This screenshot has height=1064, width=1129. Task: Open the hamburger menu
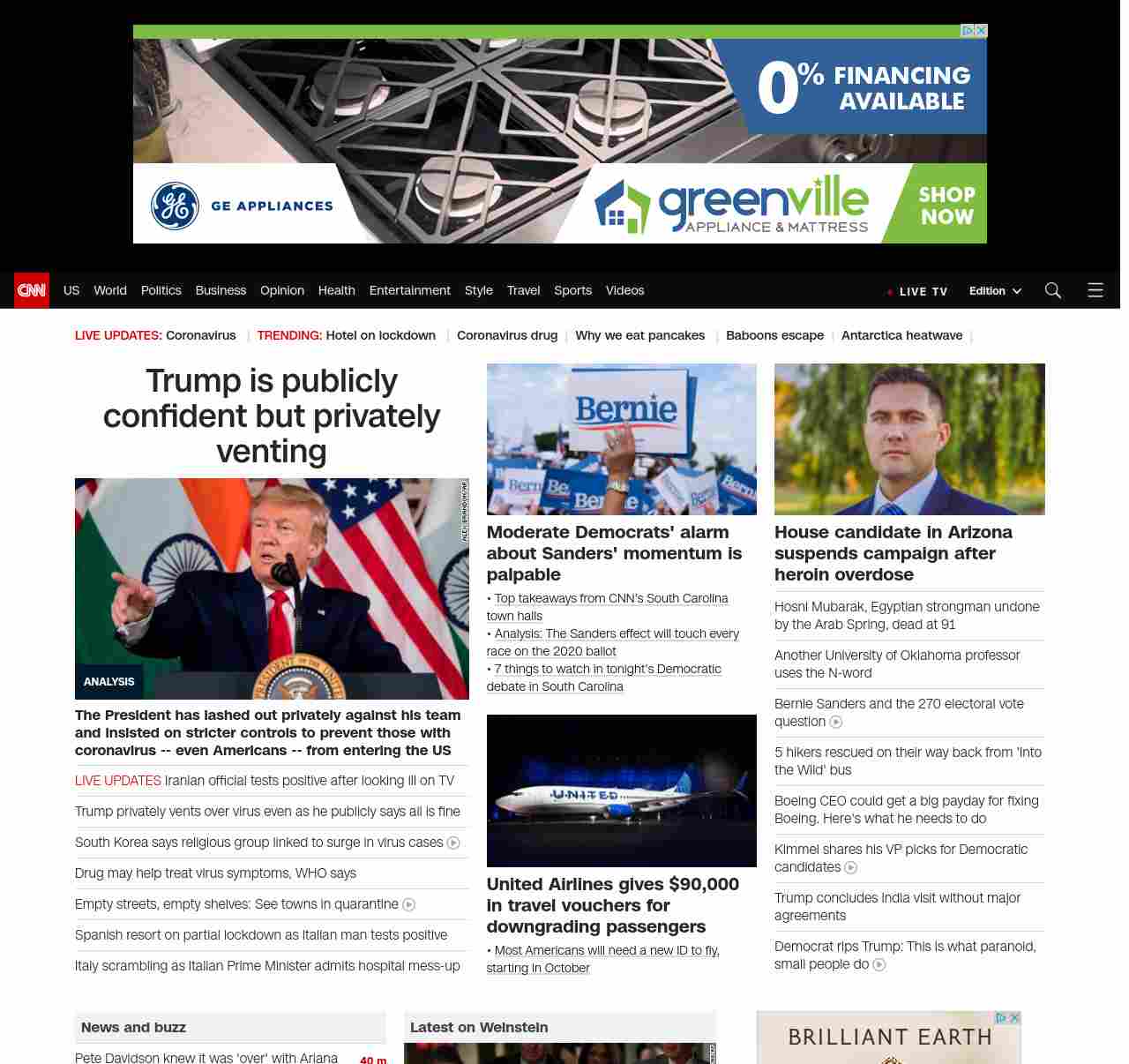pyautogui.click(x=1095, y=290)
